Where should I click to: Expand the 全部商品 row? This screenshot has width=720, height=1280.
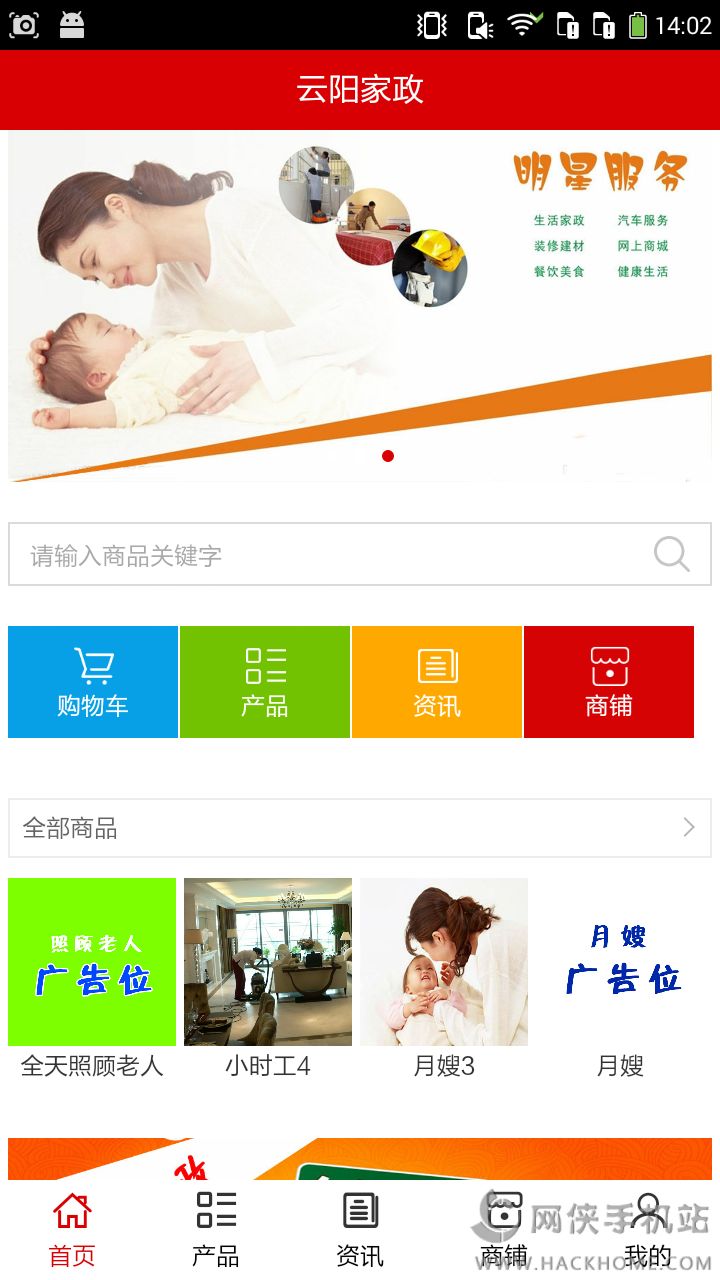coord(360,828)
